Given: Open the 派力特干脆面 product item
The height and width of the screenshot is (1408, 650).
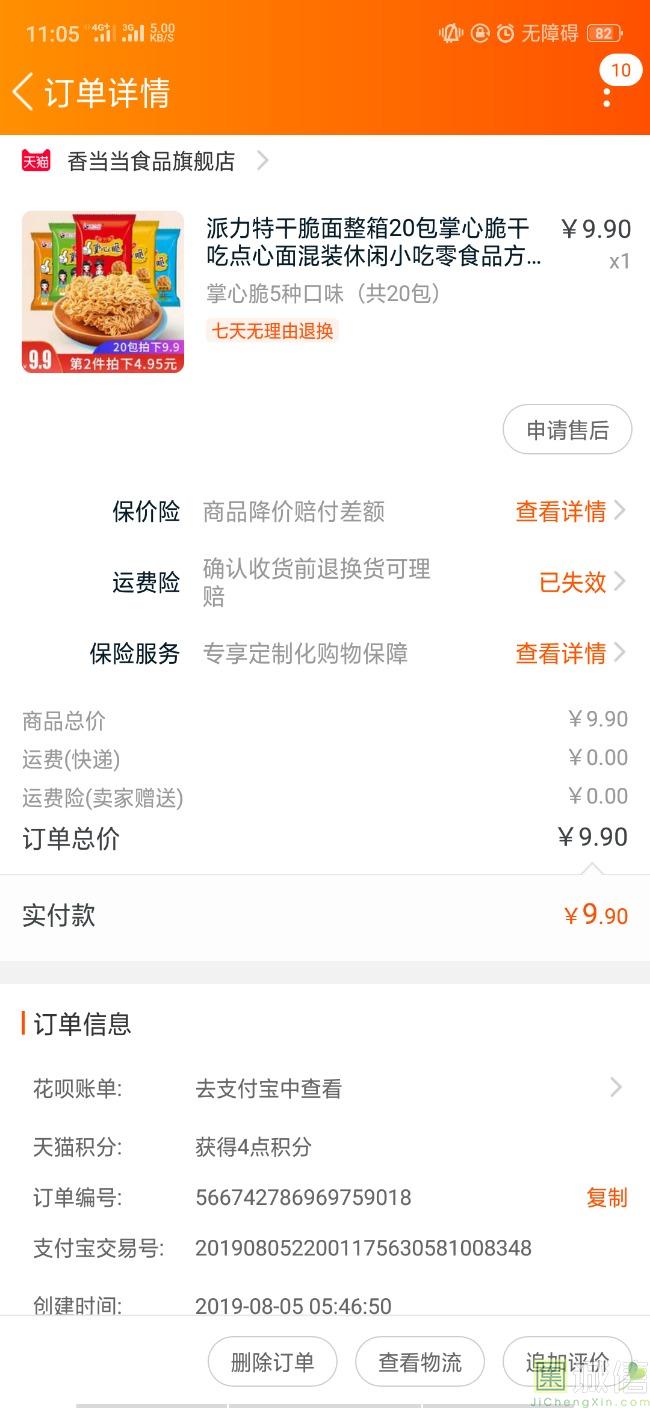Looking at the screenshot, I should [325, 292].
